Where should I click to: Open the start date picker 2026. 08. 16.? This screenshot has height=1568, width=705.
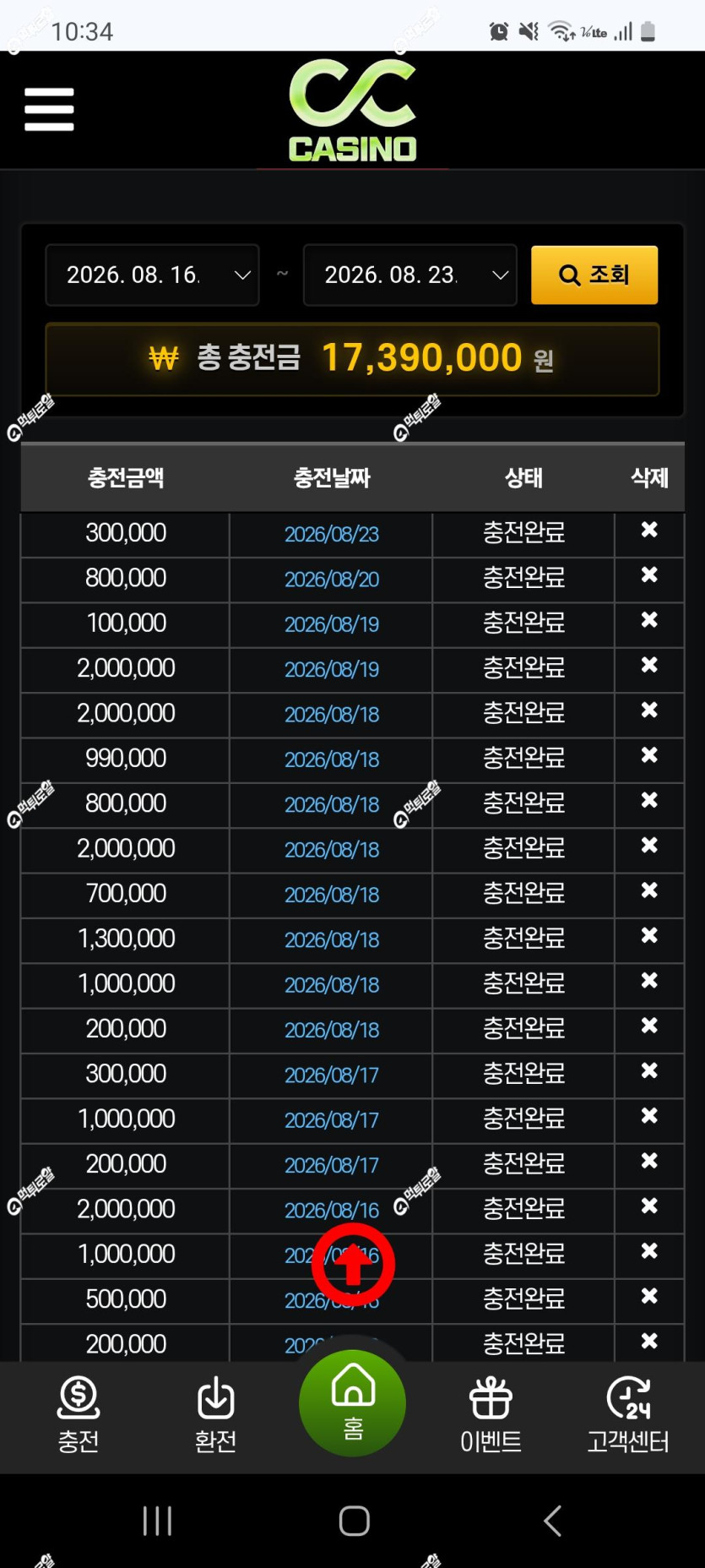(152, 275)
